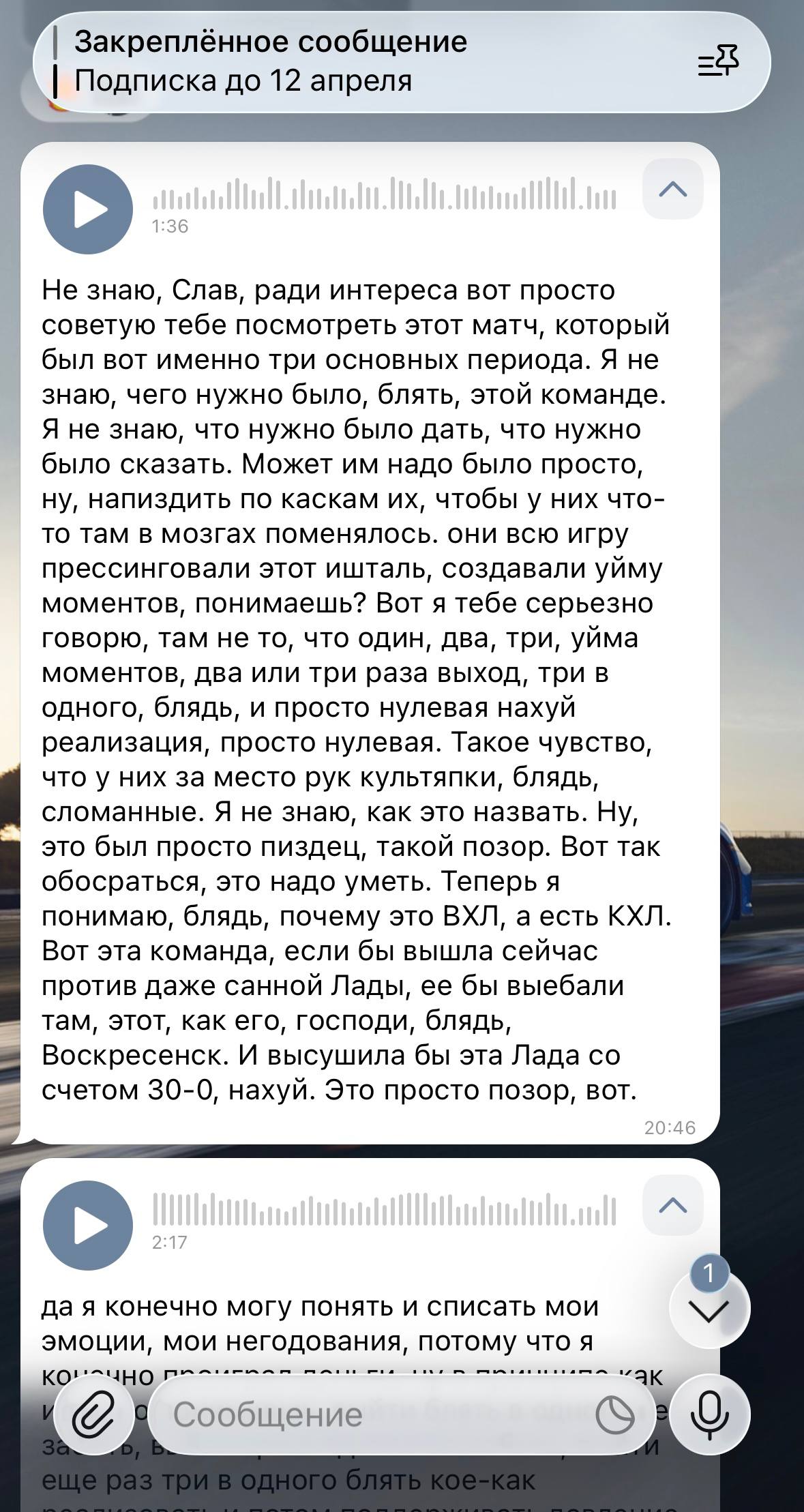Collapse the transcript of the 2:17 voice message
The height and width of the screenshot is (1512, 804).
tap(673, 1205)
